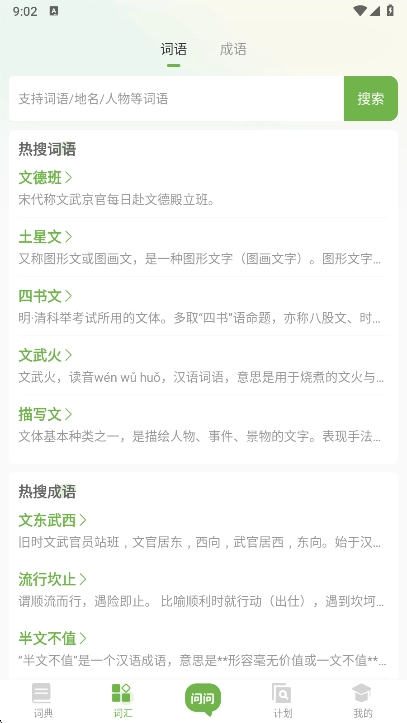Open the 问问 chat button
Image resolution: width=407 pixels, height=723 pixels.
pos(203,699)
